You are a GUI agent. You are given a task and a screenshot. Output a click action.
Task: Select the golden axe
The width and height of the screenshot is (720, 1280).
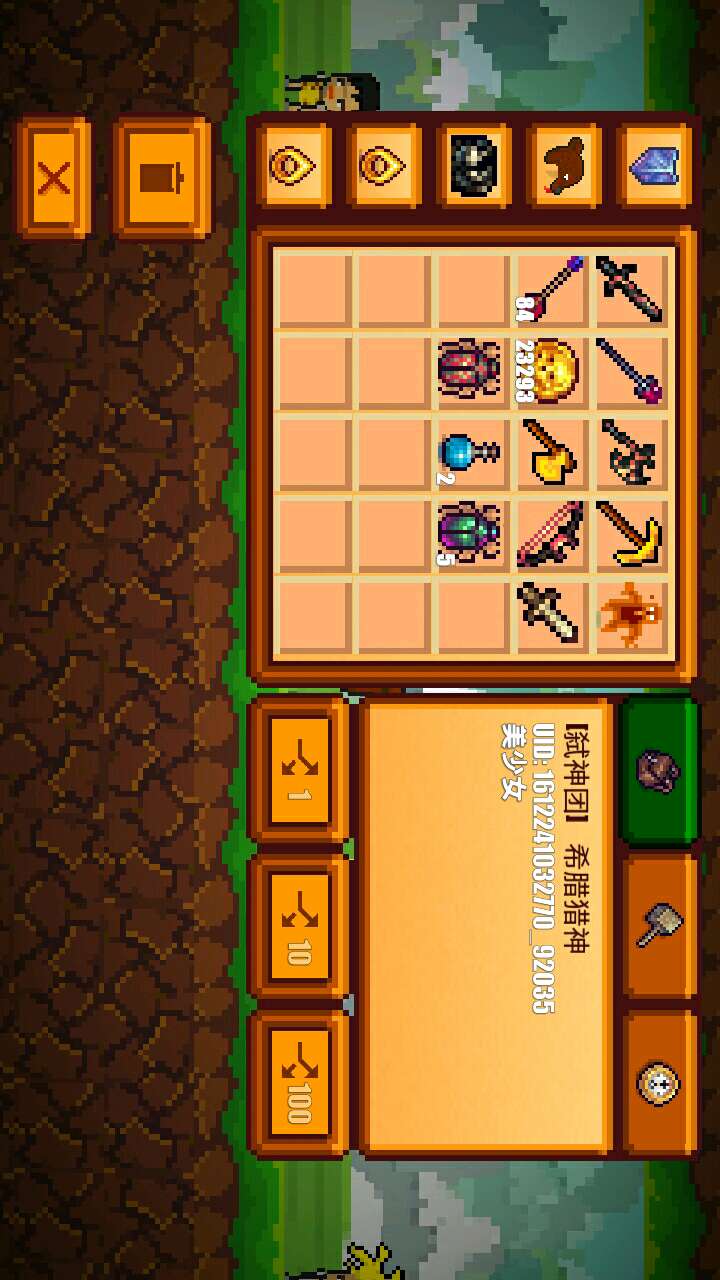[552, 452]
